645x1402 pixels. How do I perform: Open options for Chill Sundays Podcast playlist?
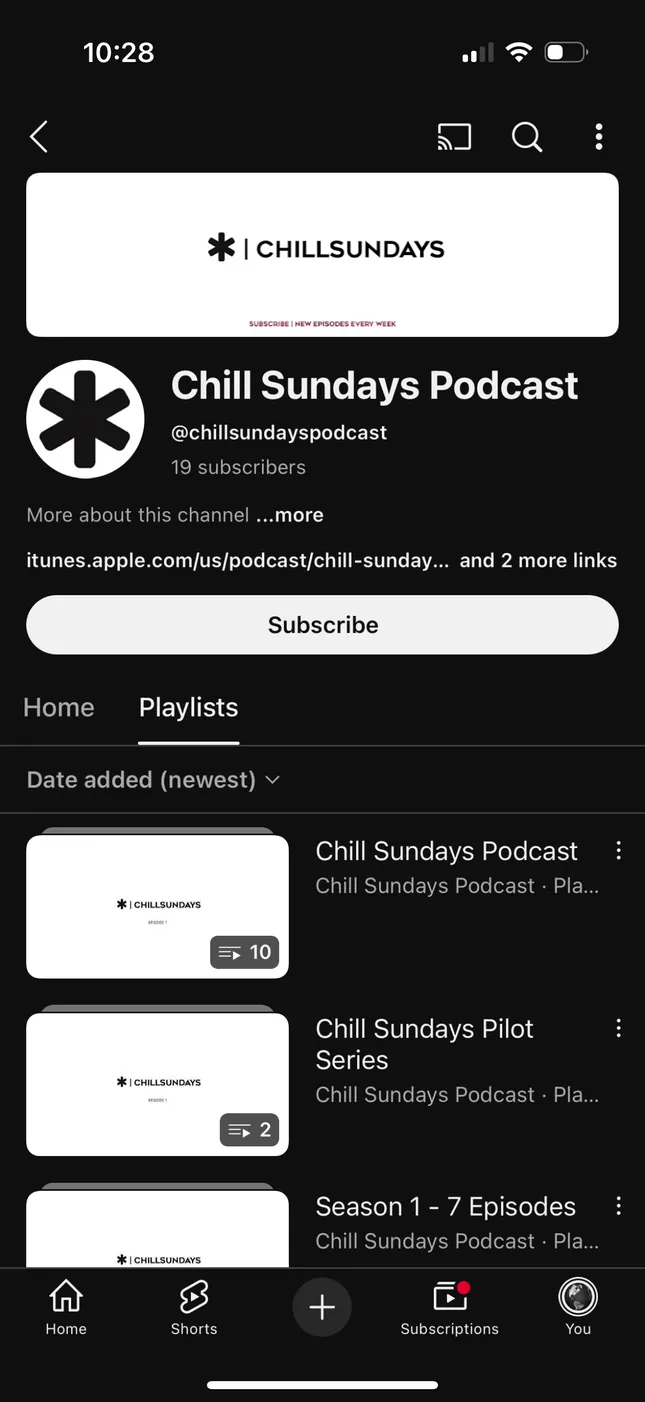(x=618, y=851)
